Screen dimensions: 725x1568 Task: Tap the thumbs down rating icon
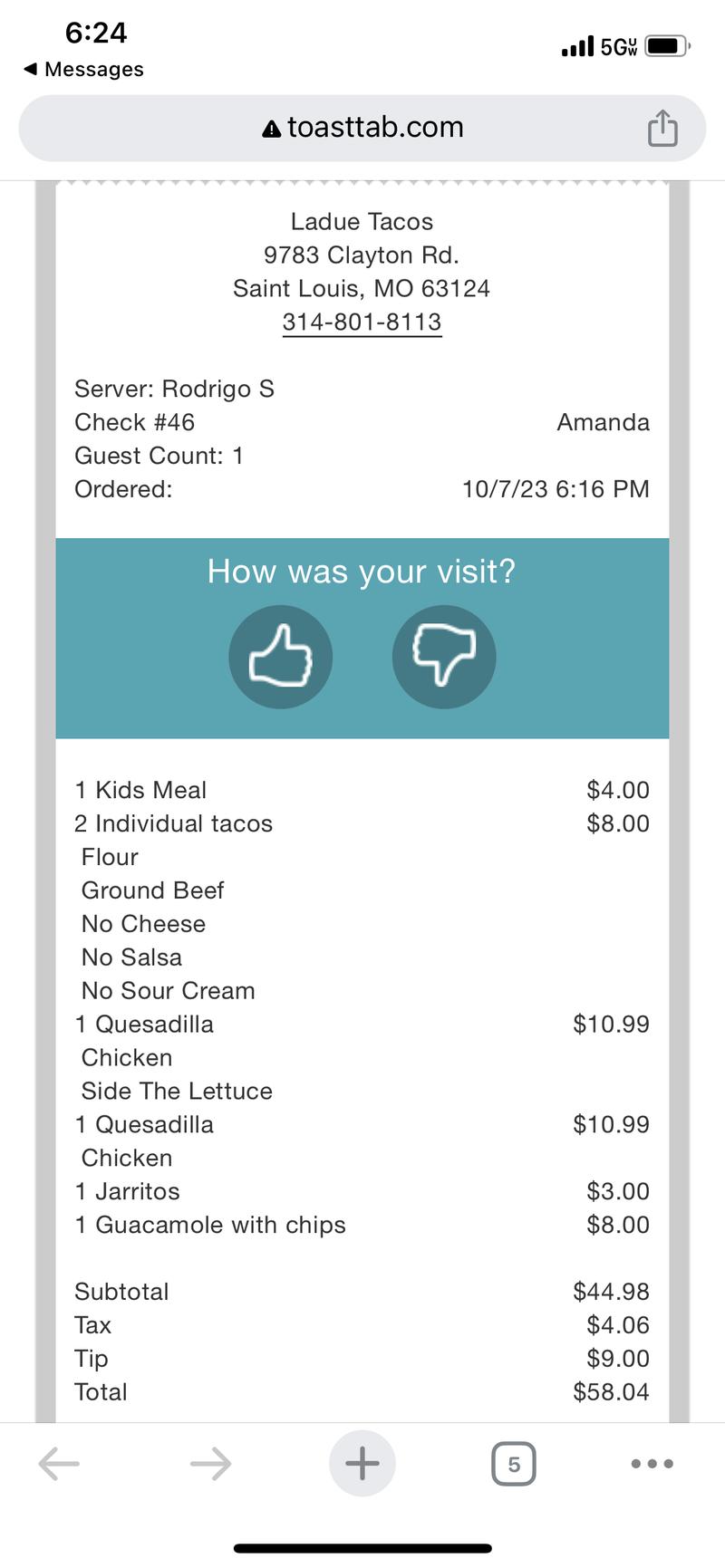pyautogui.click(x=444, y=657)
